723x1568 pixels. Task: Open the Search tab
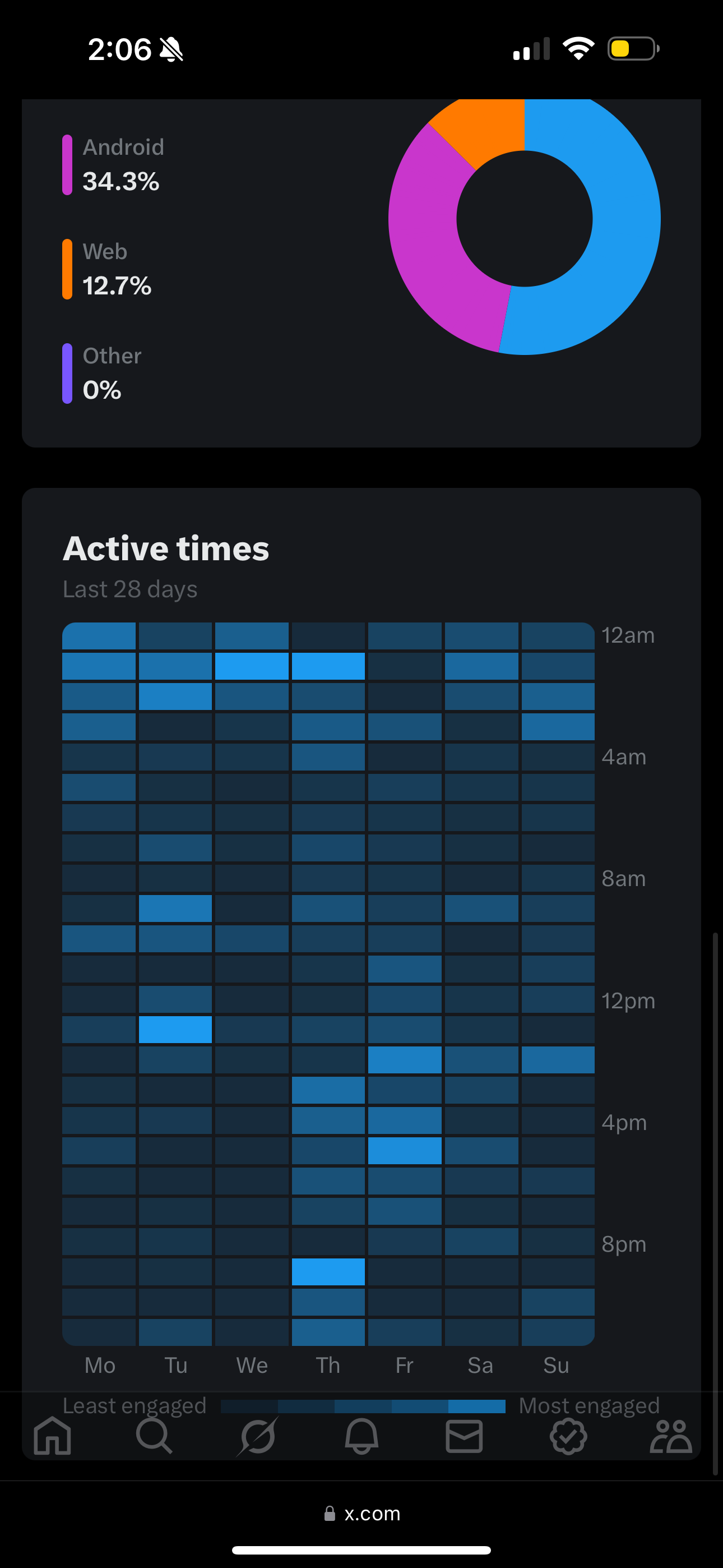click(155, 1436)
